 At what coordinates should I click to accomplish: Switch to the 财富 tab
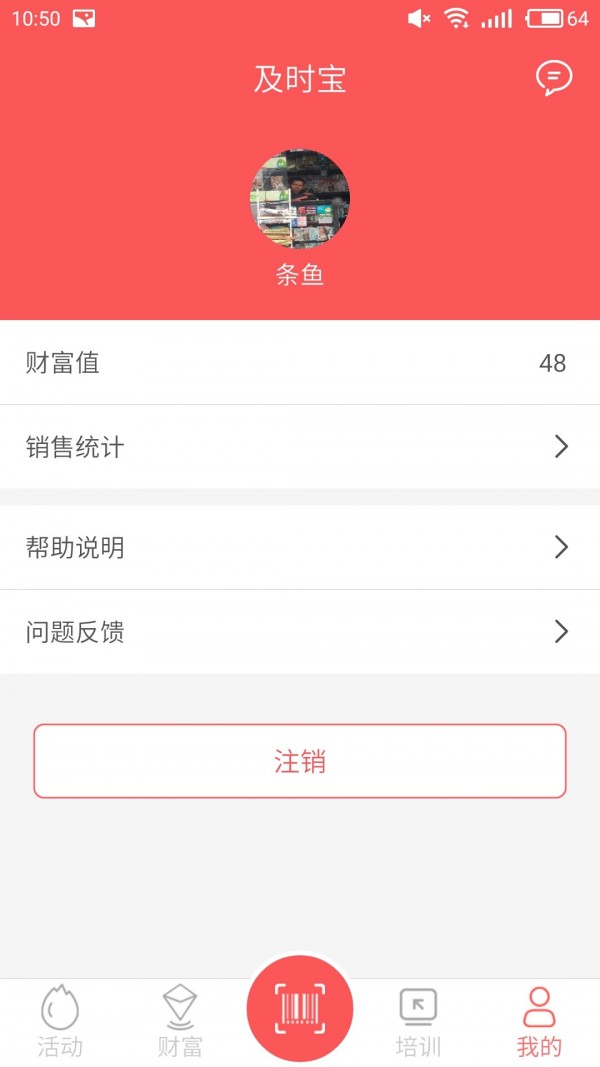(x=180, y=1021)
